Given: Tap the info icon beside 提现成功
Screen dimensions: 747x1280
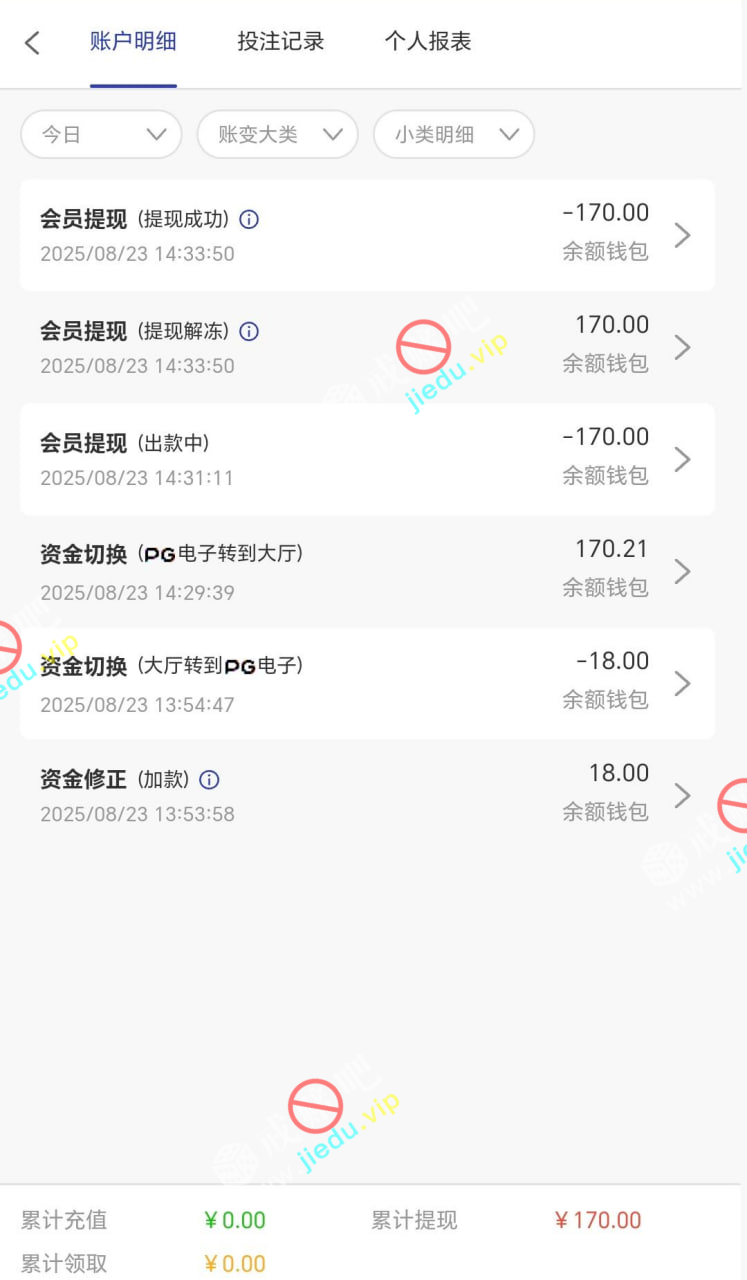Looking at the screenshot, I should click(249, 219).
